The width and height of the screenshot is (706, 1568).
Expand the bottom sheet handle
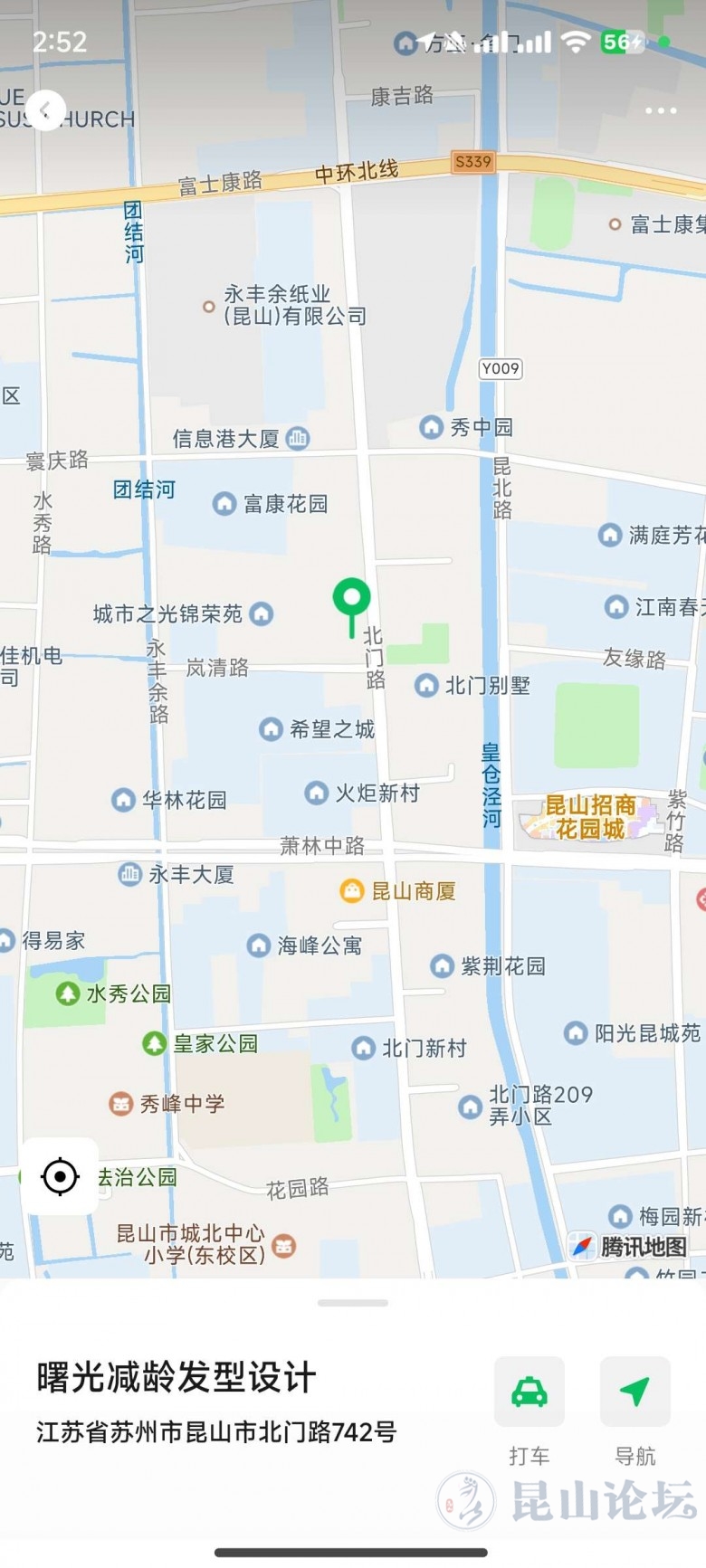pyautogui.click(x=353, y=1303)
